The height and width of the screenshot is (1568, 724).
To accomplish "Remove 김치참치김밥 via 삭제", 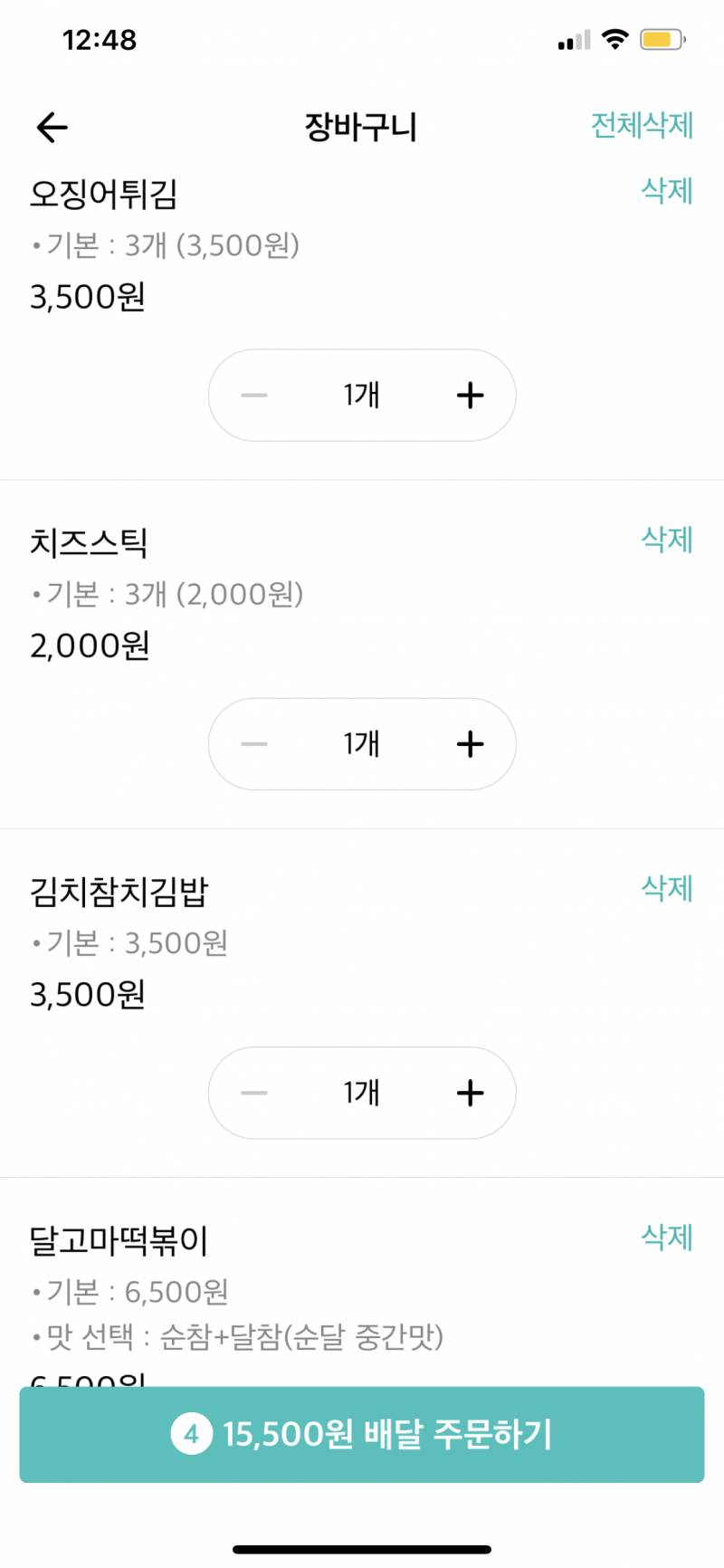I will (665, 889).
